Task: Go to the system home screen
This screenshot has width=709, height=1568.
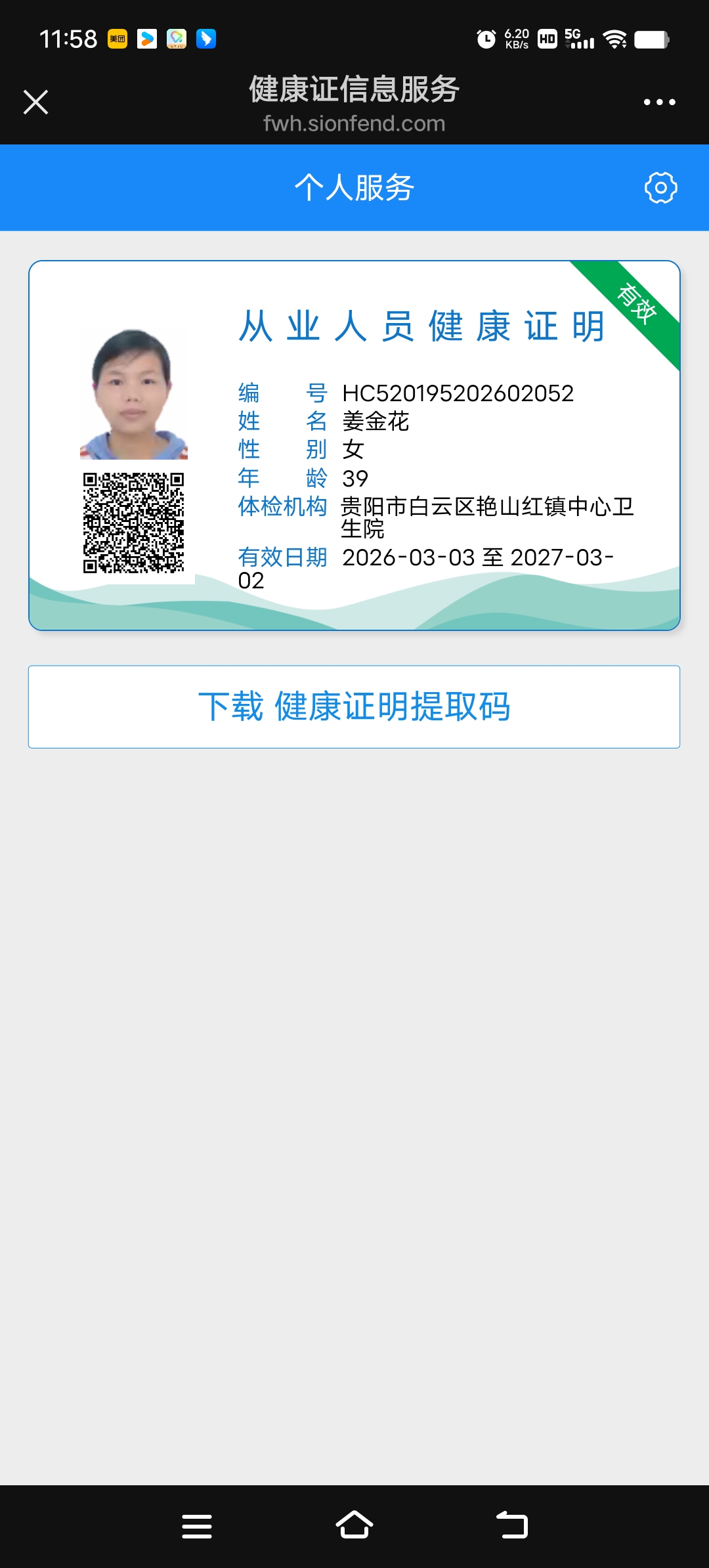Action: (x=354, y=1526)
